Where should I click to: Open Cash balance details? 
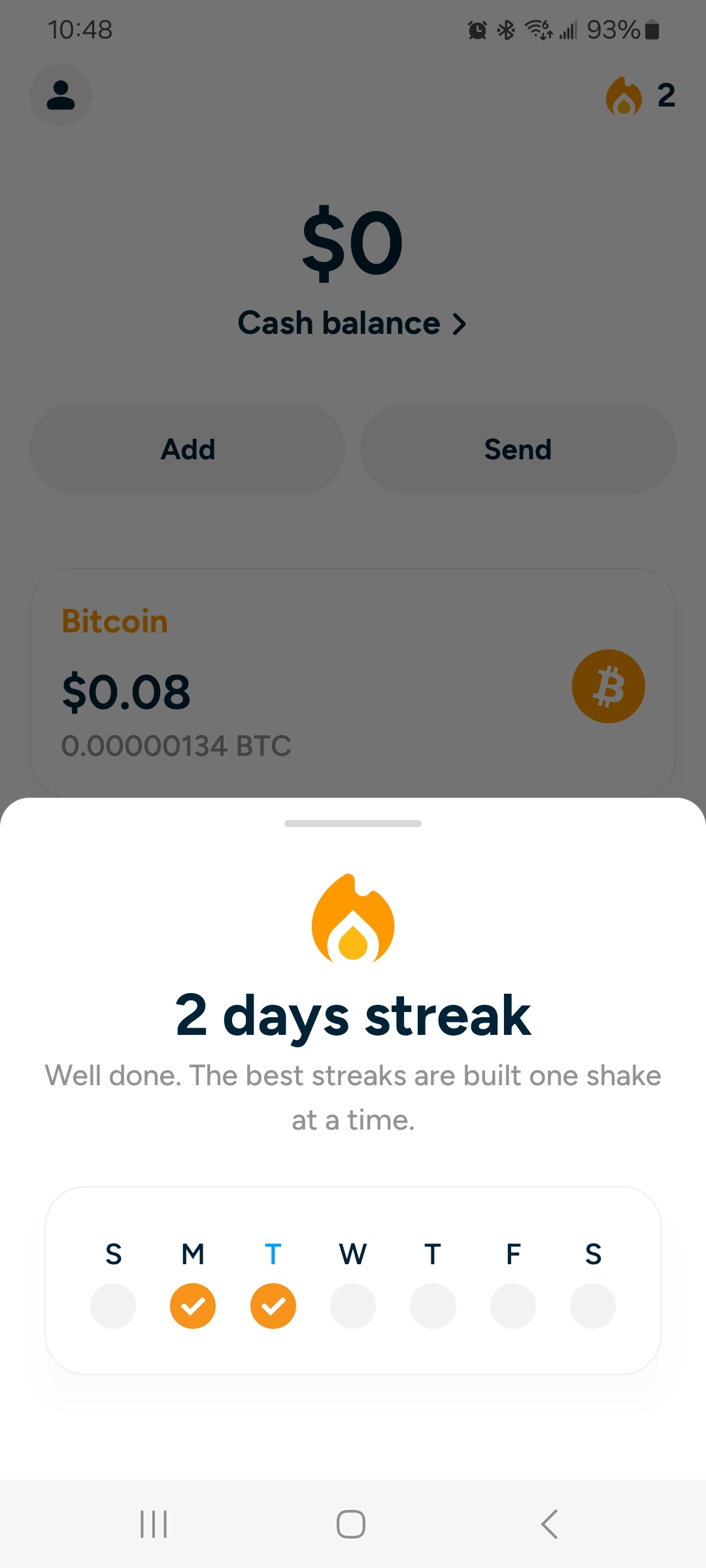352,323
